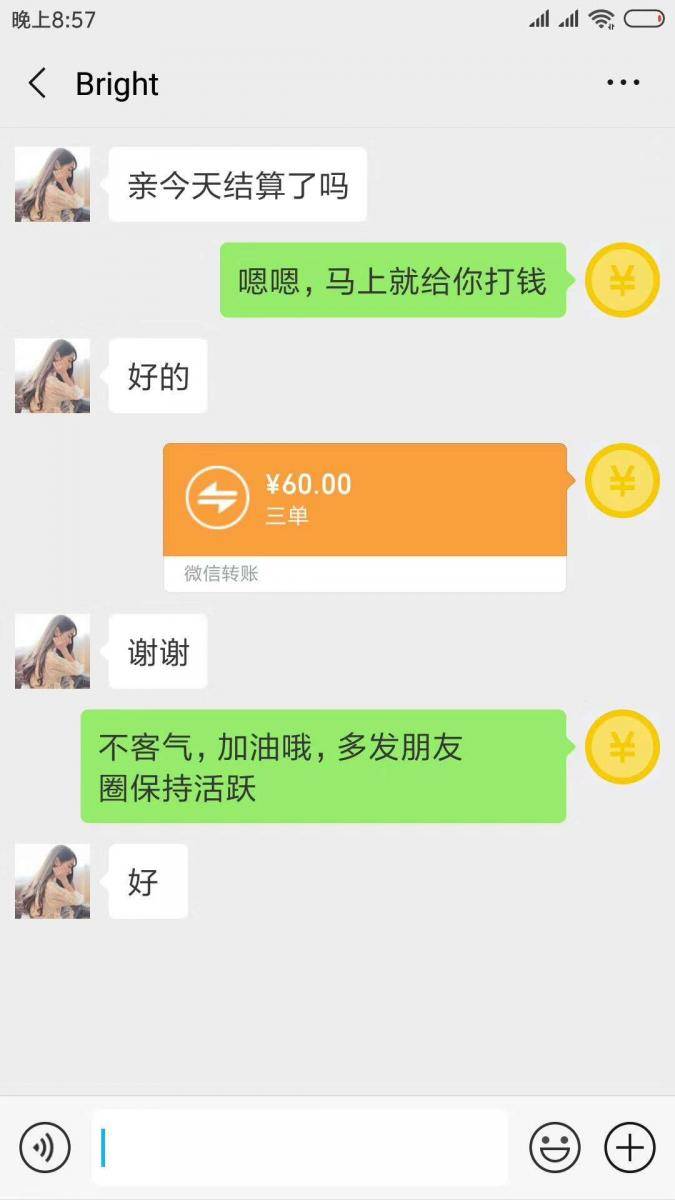Focus the message text field
This screenshot has width=675, height=1200.
pyautogui.click(x=300, y=1147)
